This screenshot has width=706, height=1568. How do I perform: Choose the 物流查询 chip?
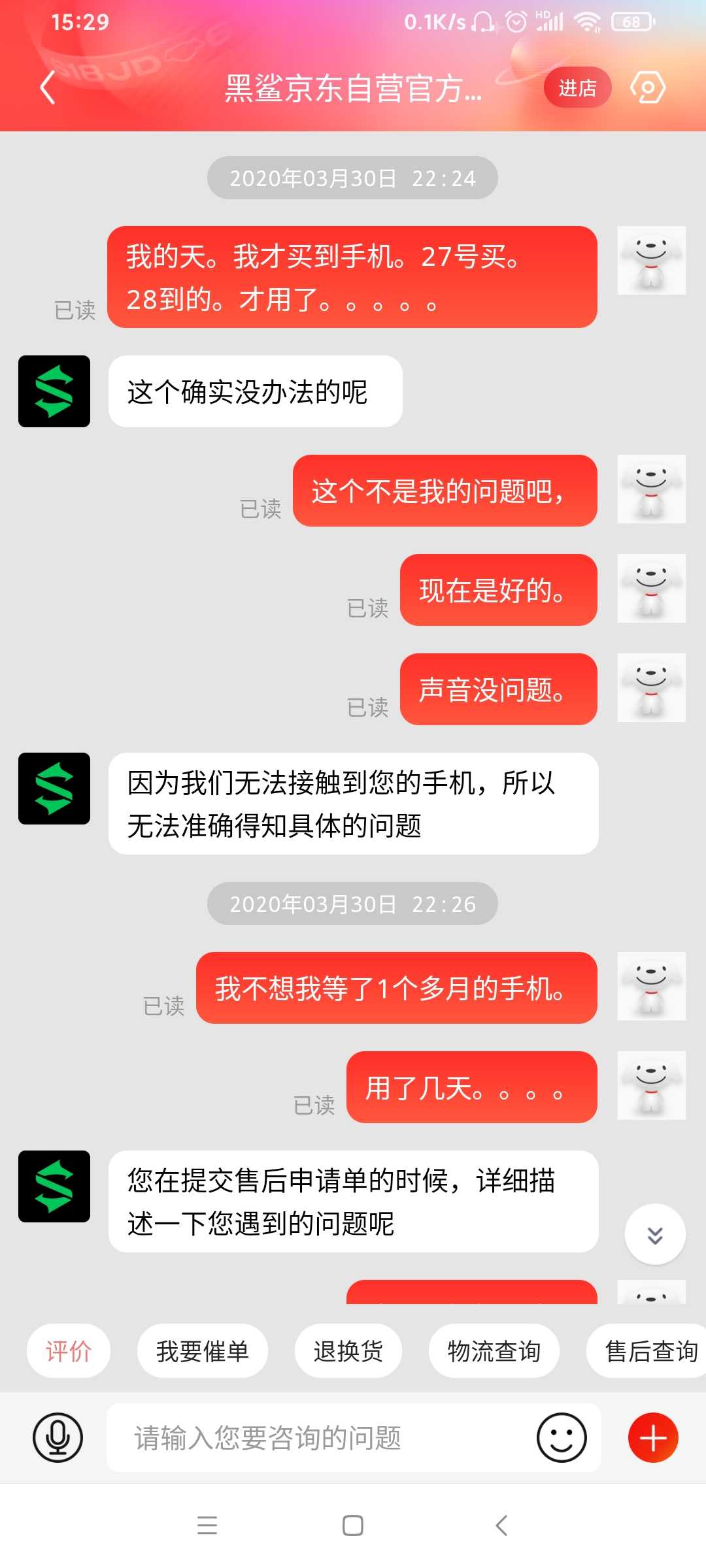tap(494, 1351)
